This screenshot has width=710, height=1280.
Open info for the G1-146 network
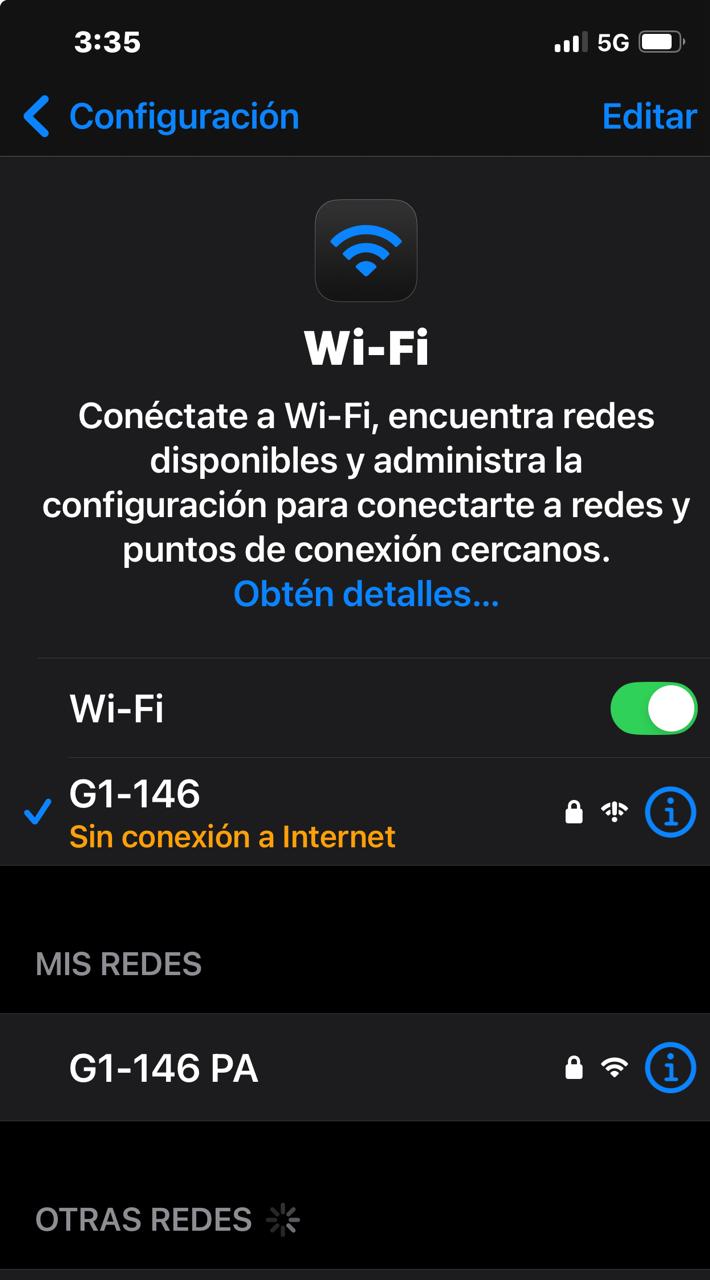point(670,812)
